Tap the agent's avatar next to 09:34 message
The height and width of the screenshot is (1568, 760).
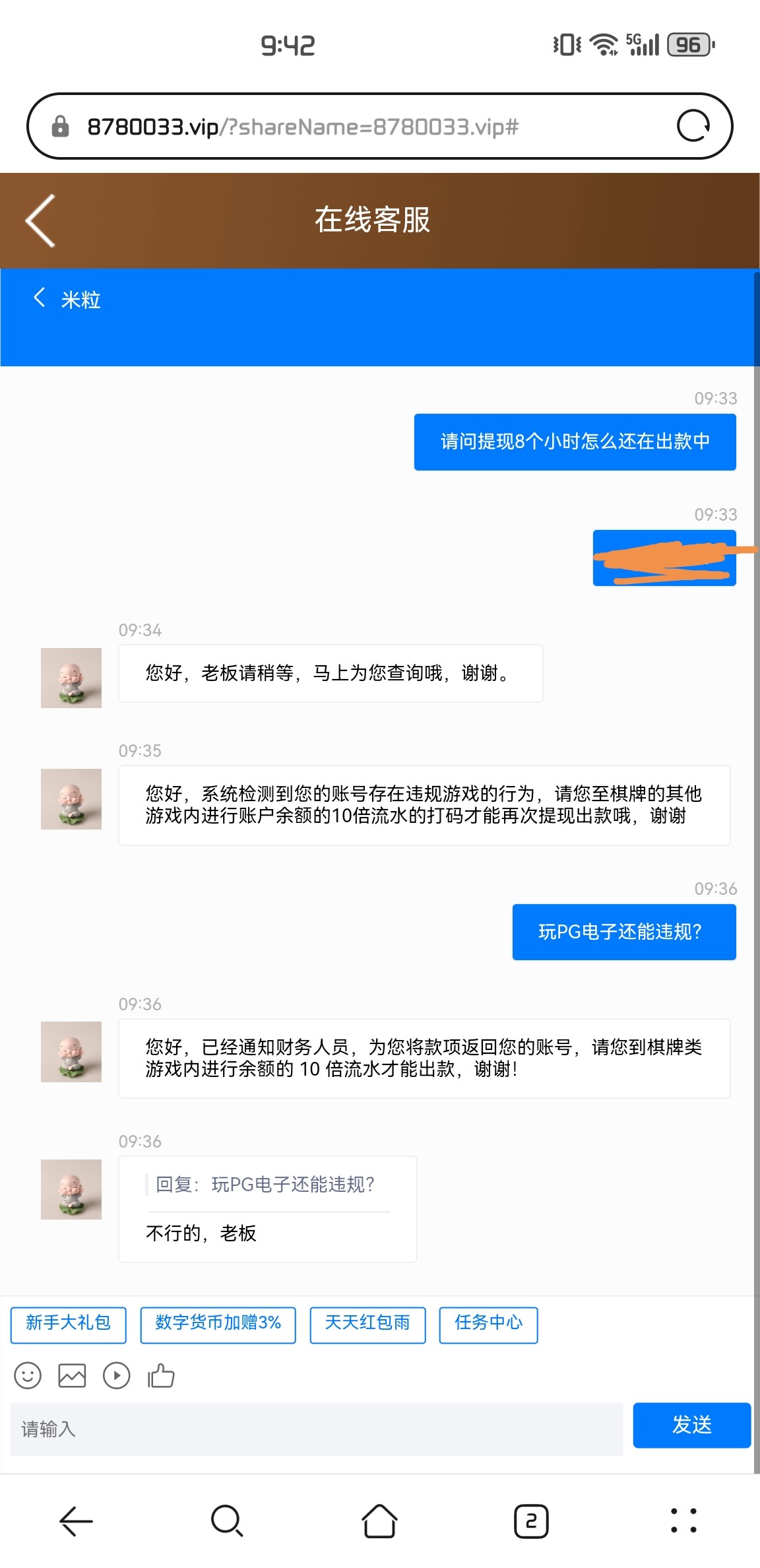(71, 676)
